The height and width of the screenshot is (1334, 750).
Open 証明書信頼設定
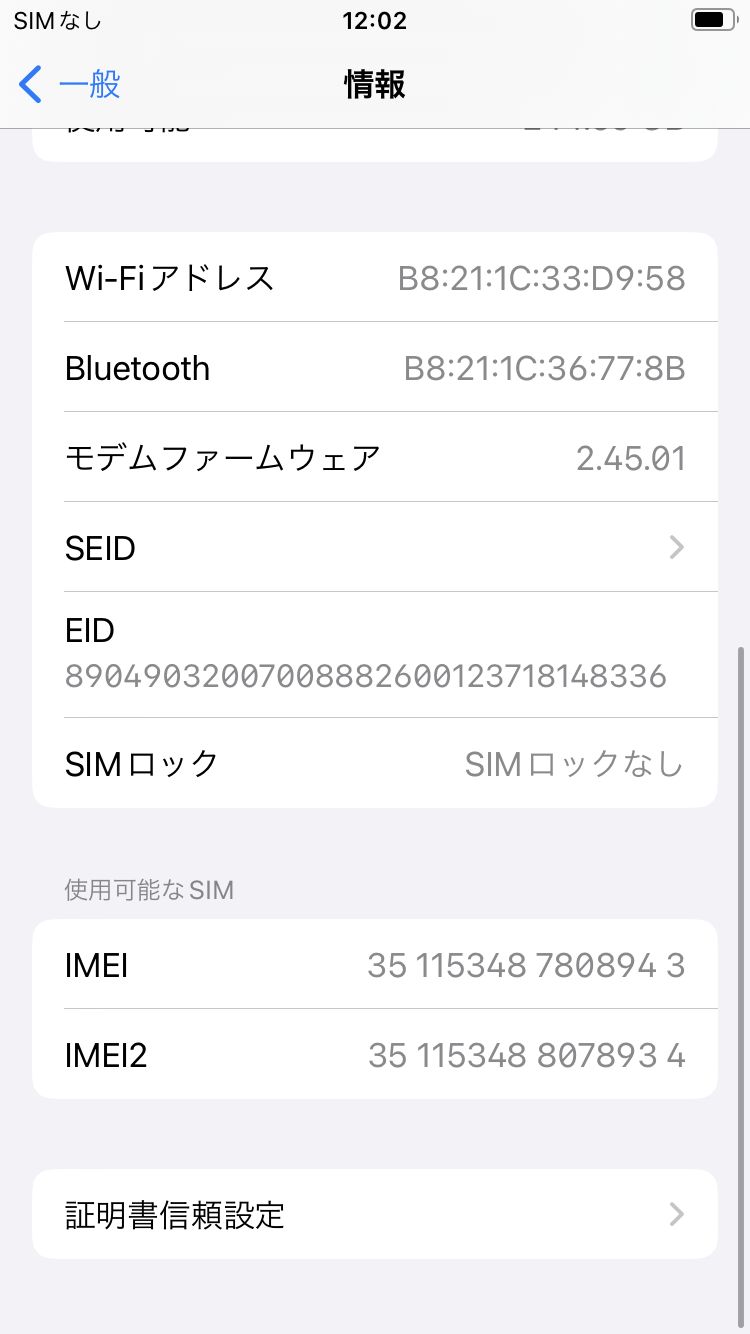375,1215
